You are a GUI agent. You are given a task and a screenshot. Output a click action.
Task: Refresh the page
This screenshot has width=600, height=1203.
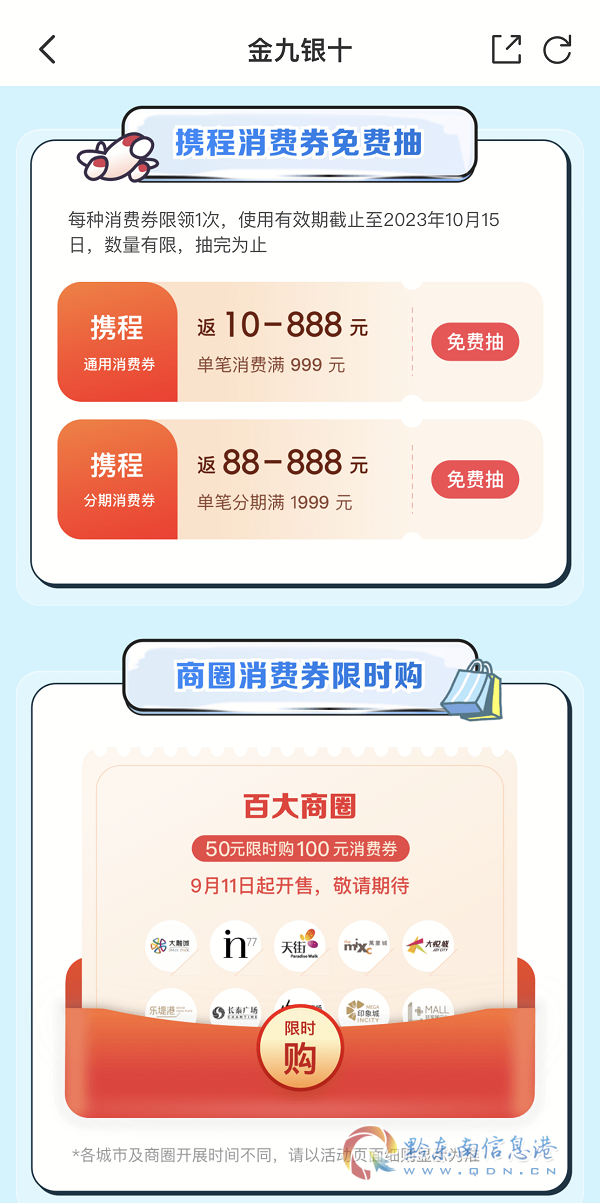[557, 49]
